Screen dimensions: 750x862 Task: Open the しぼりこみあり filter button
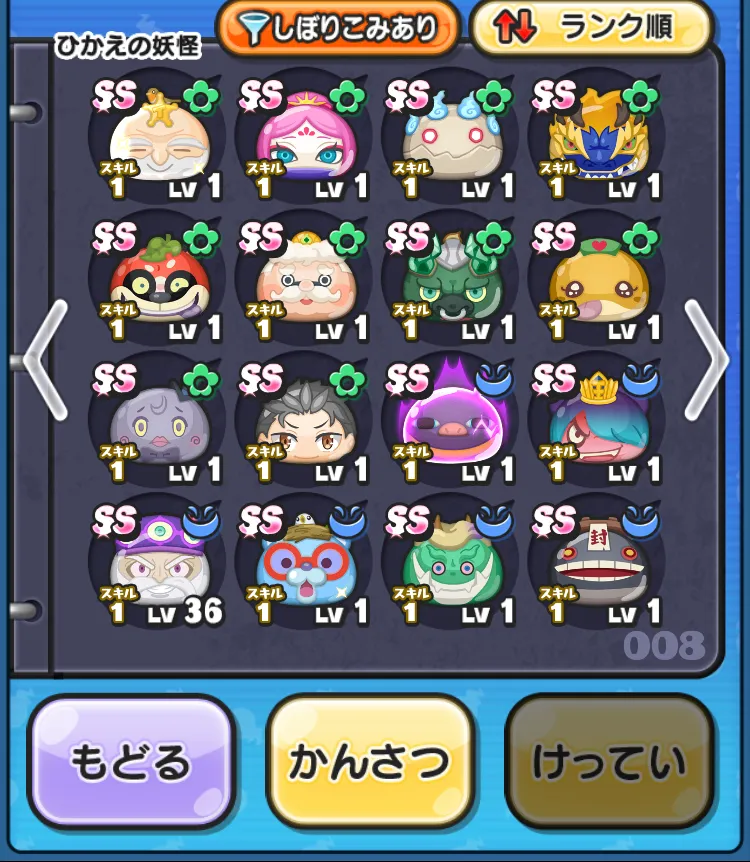pos(338,29)
